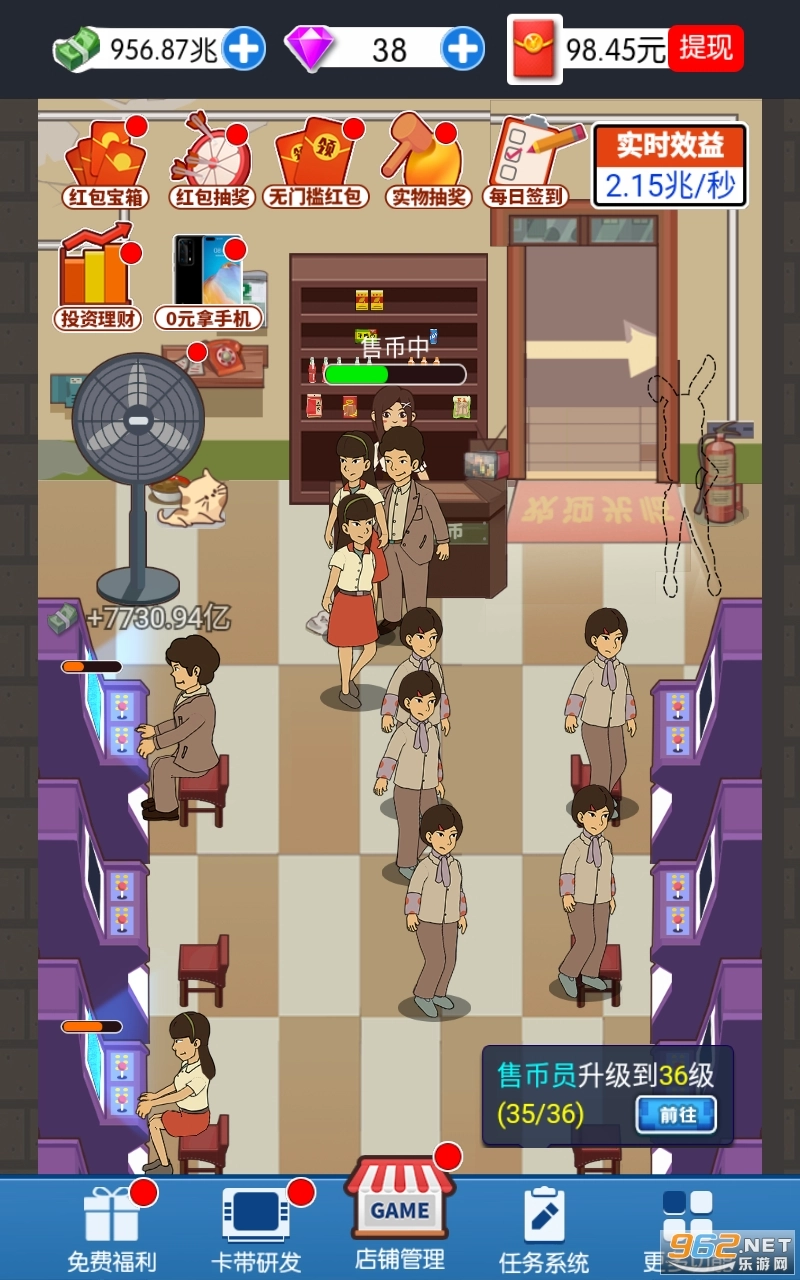
Task: Switch to the 免费福利 tab
Action: (x=113, y=1222)
